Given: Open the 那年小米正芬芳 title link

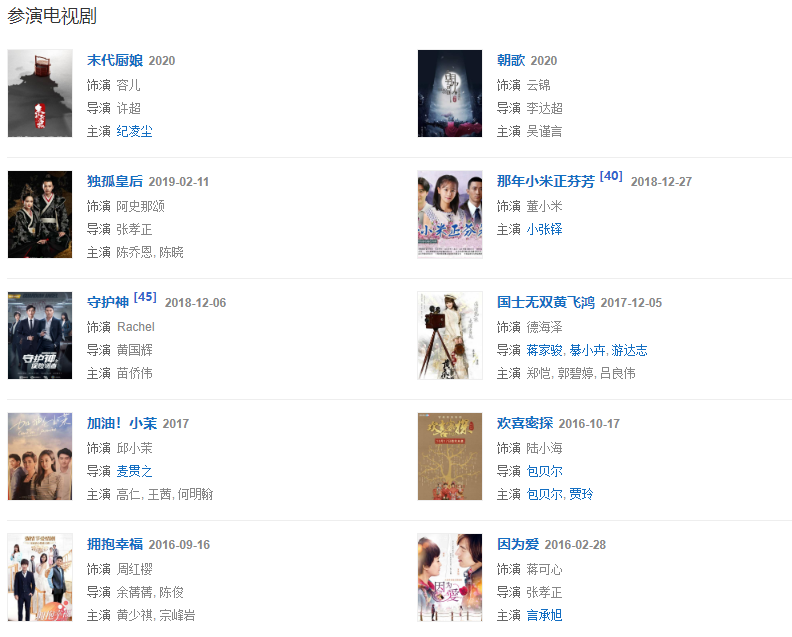Looking at the screenshot, I should point(545,181).
